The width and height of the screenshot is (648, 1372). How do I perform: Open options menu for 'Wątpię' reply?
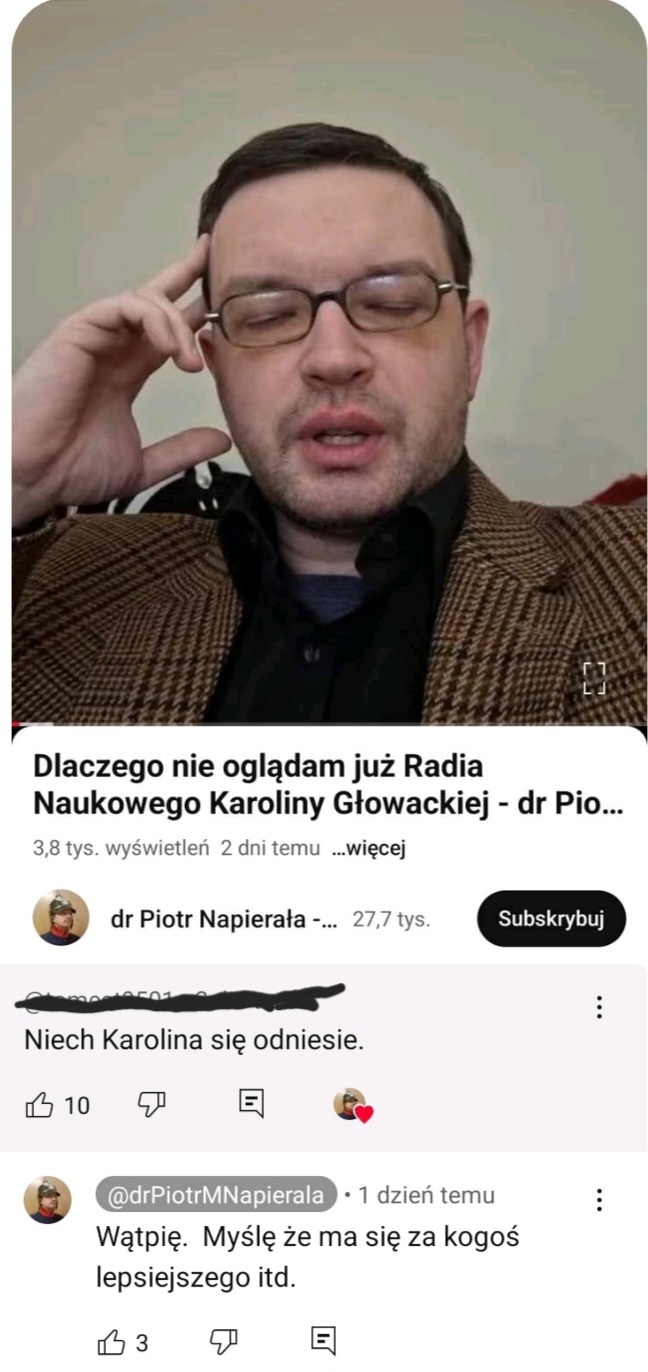point(599,1200)
